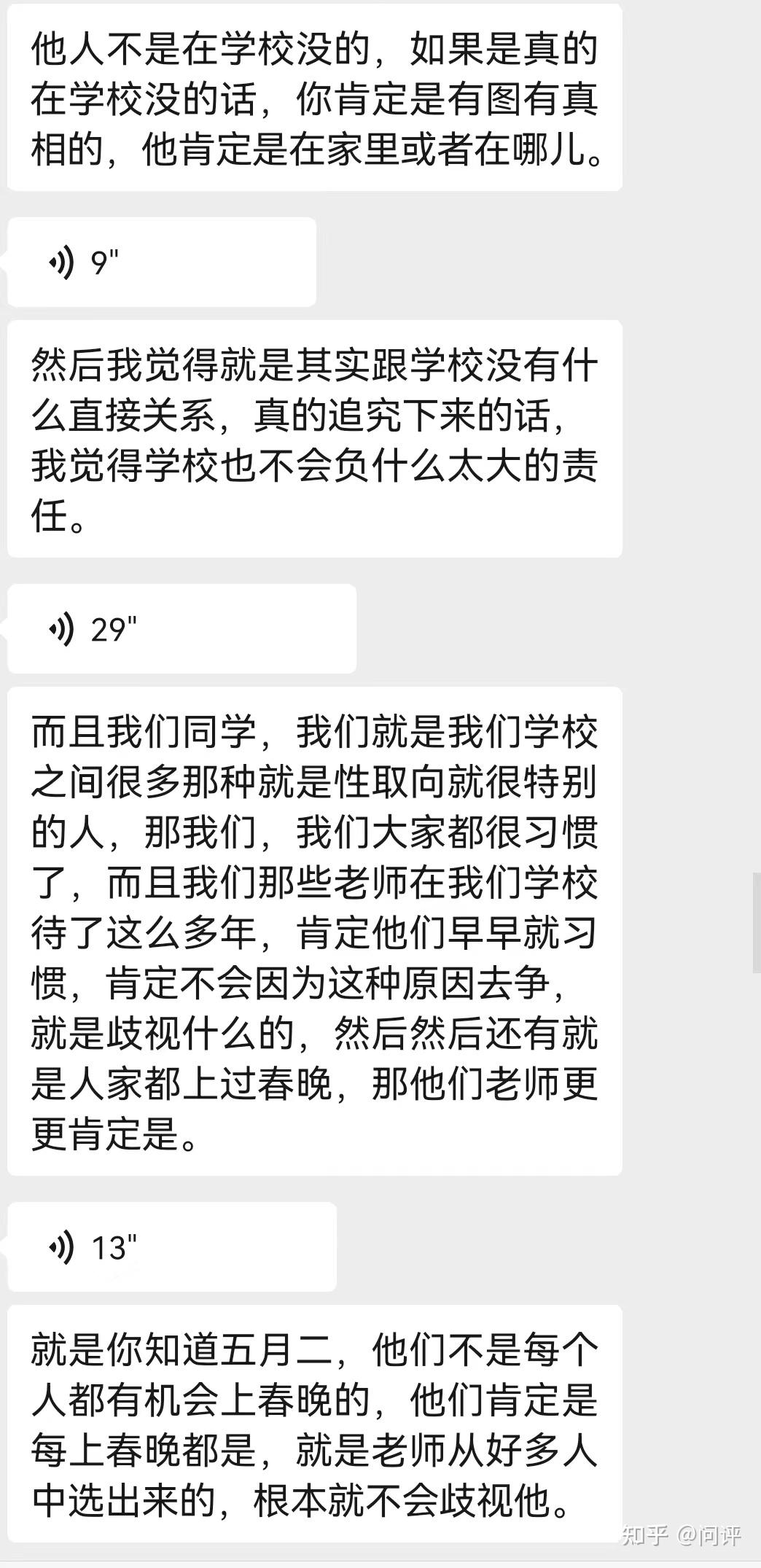Play the 29-second voice message

pyautogui.click(x=181, y=628)
